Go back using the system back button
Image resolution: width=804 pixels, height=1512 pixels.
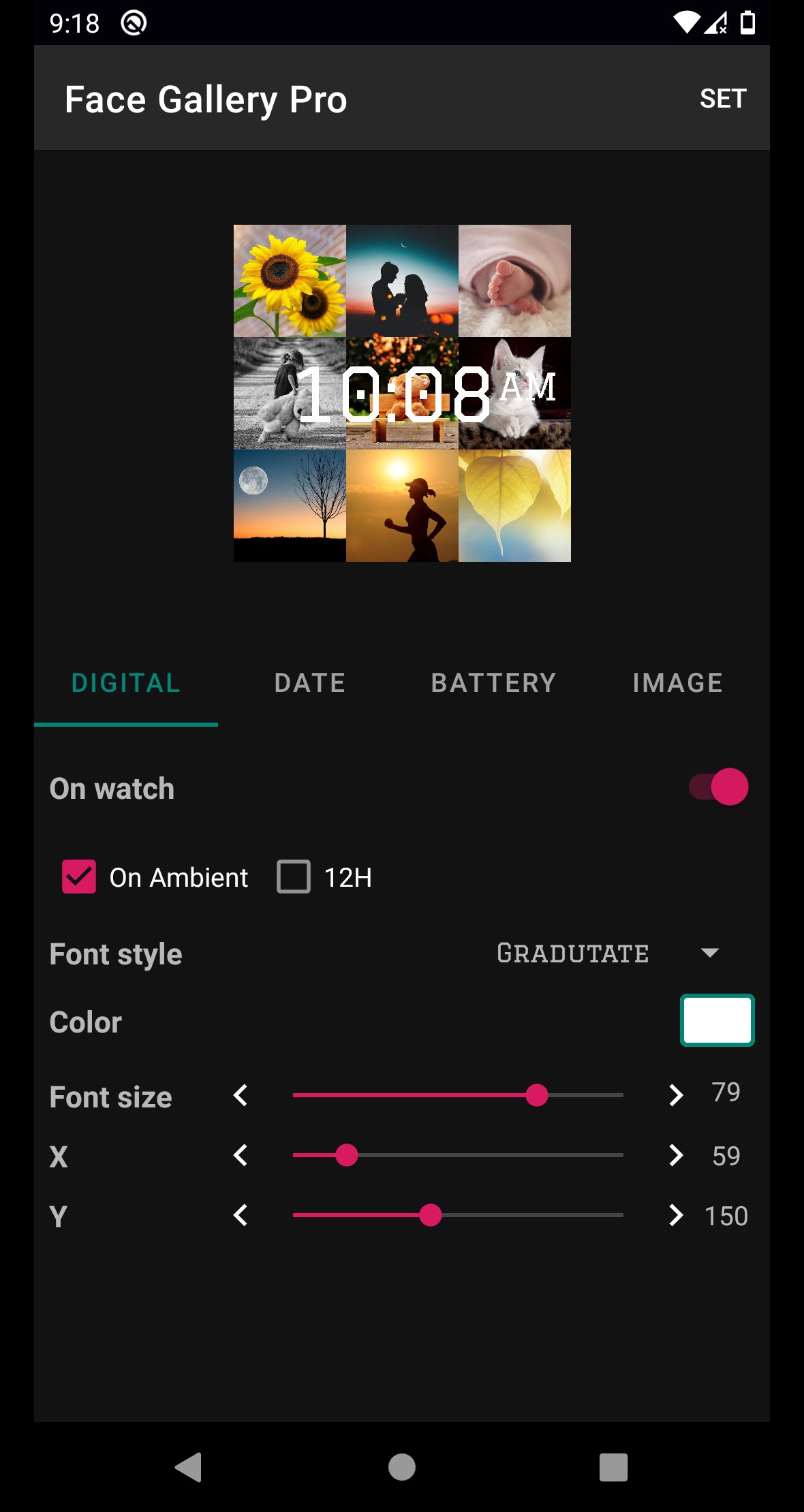pyautogui.click(x=189, y=1467)
